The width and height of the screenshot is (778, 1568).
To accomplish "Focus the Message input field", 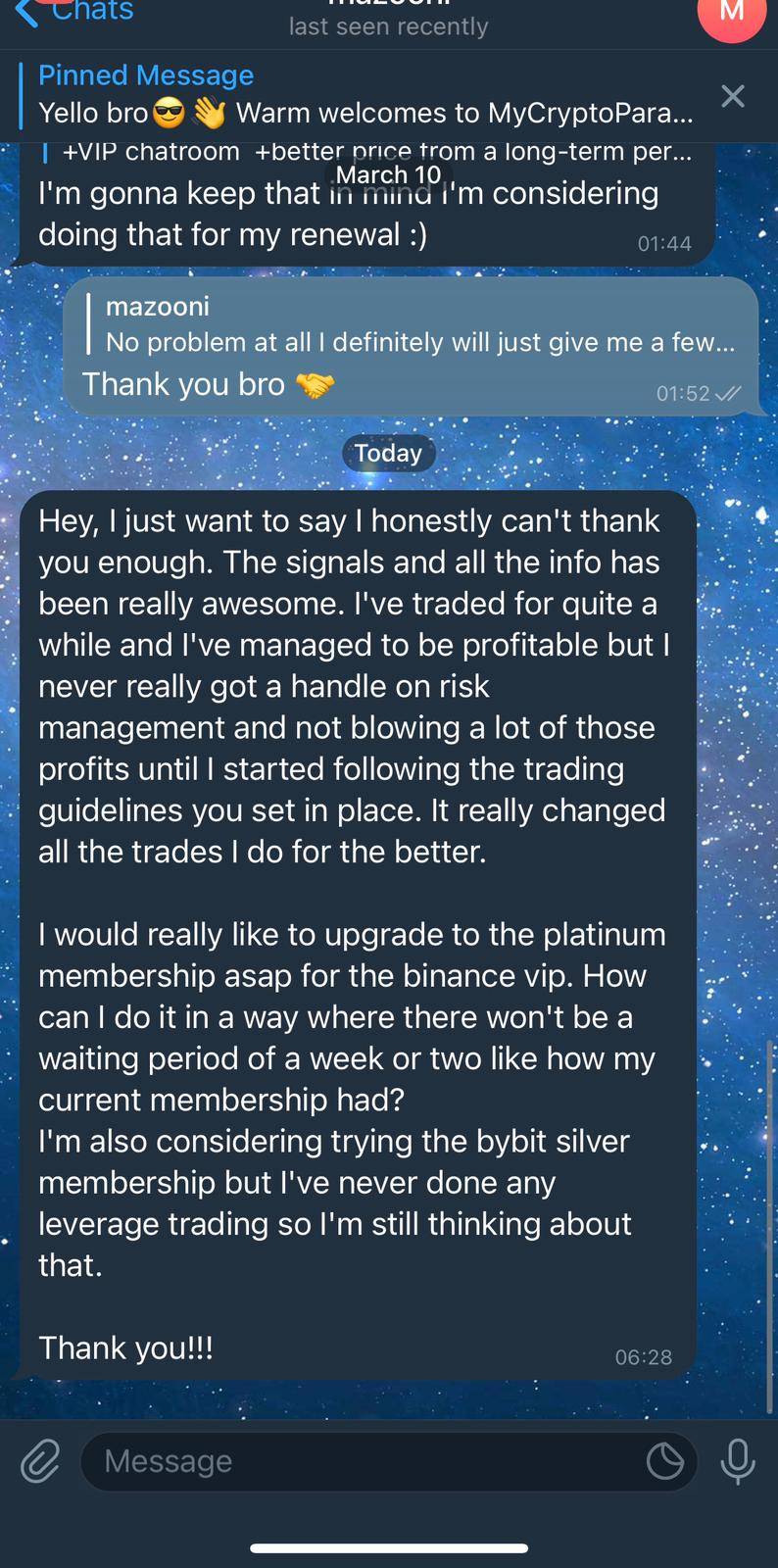I will [363, 1461].
